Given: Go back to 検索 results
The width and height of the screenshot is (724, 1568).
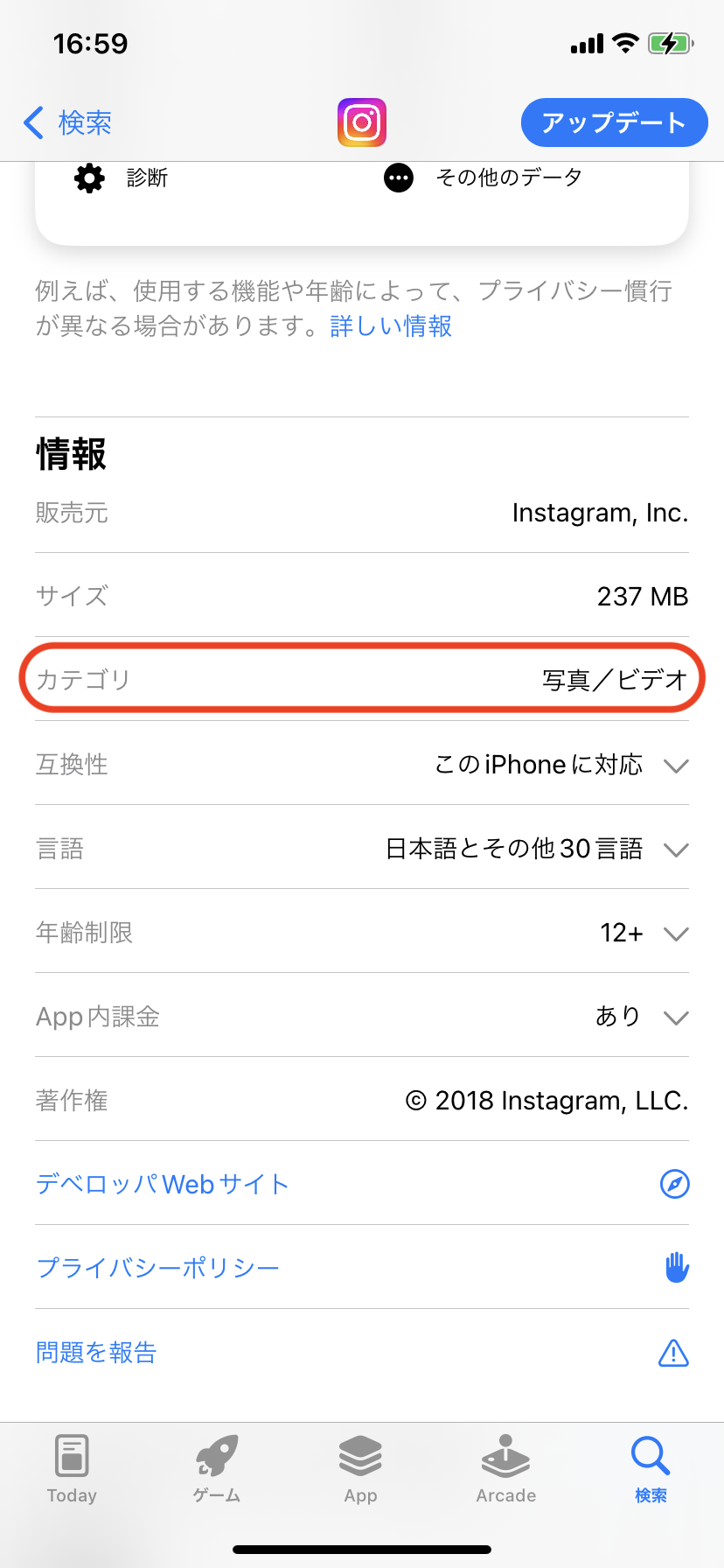Looking at the screenshot, I should point(68,122).
